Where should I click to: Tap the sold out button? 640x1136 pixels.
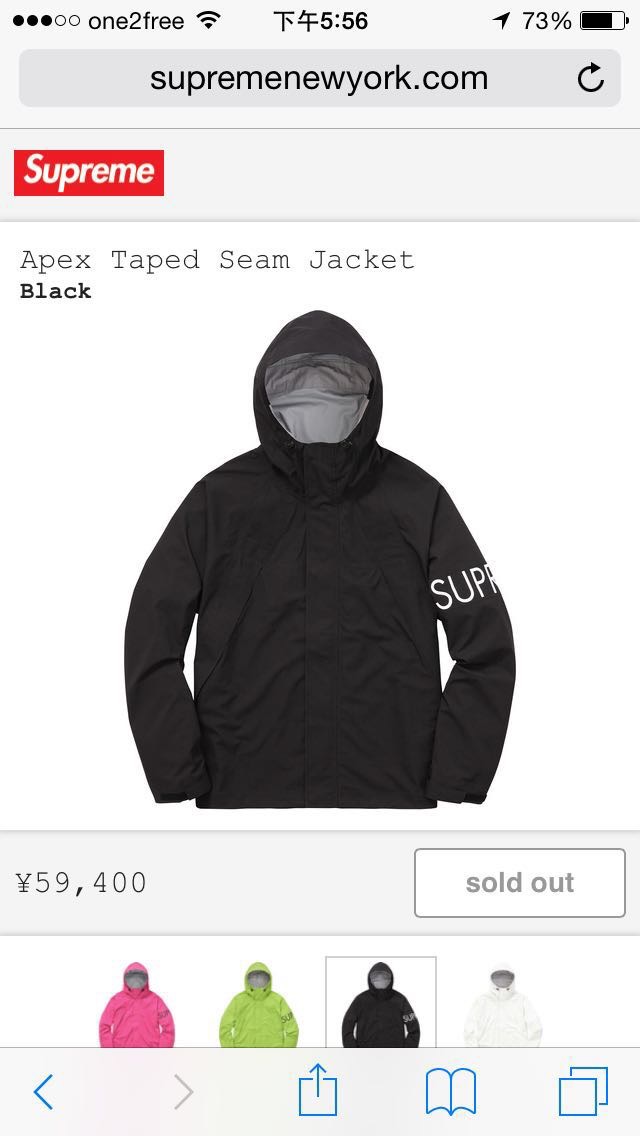point(520,882)
